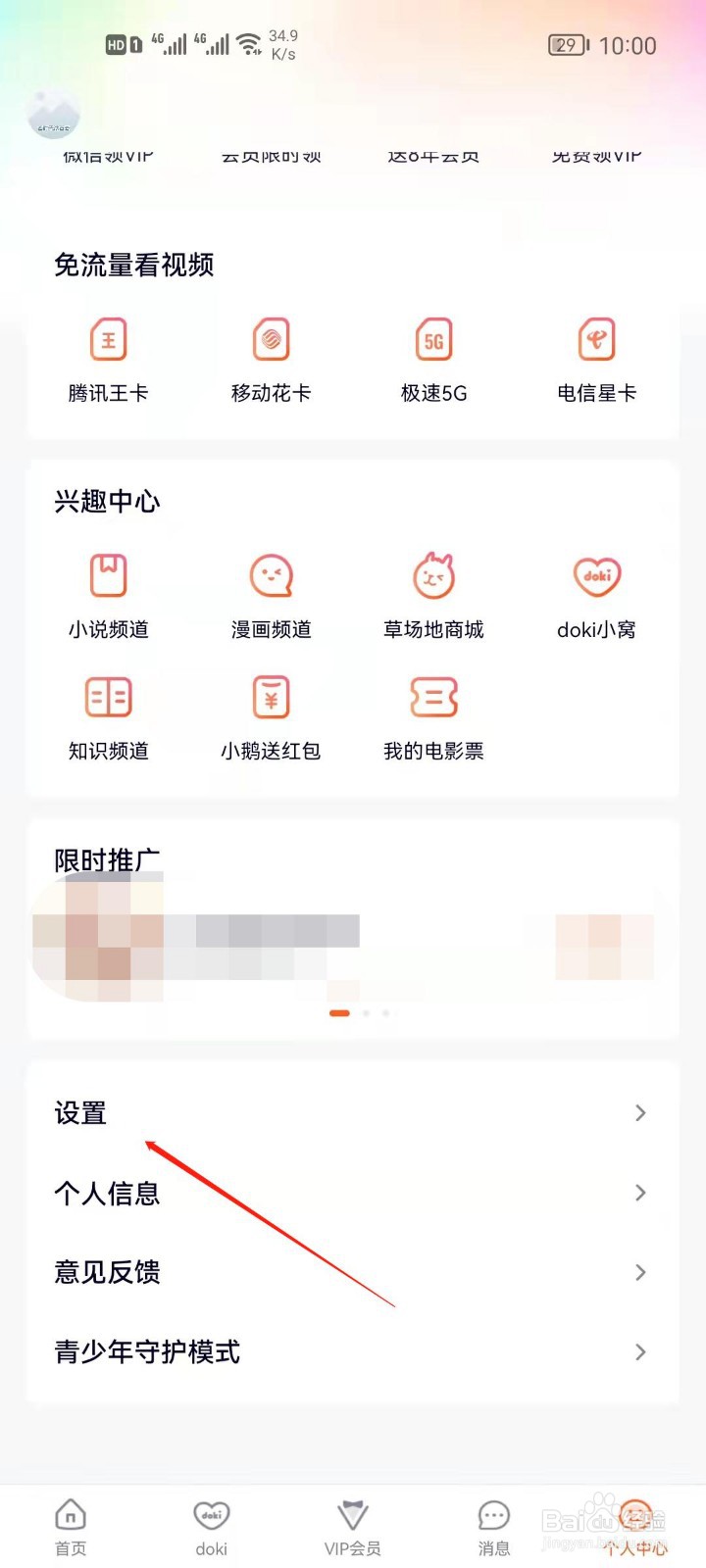Screen dimensions: 706x1568
Task: Enter the 漫画频道 comic channel
Action: pos(271,593)
